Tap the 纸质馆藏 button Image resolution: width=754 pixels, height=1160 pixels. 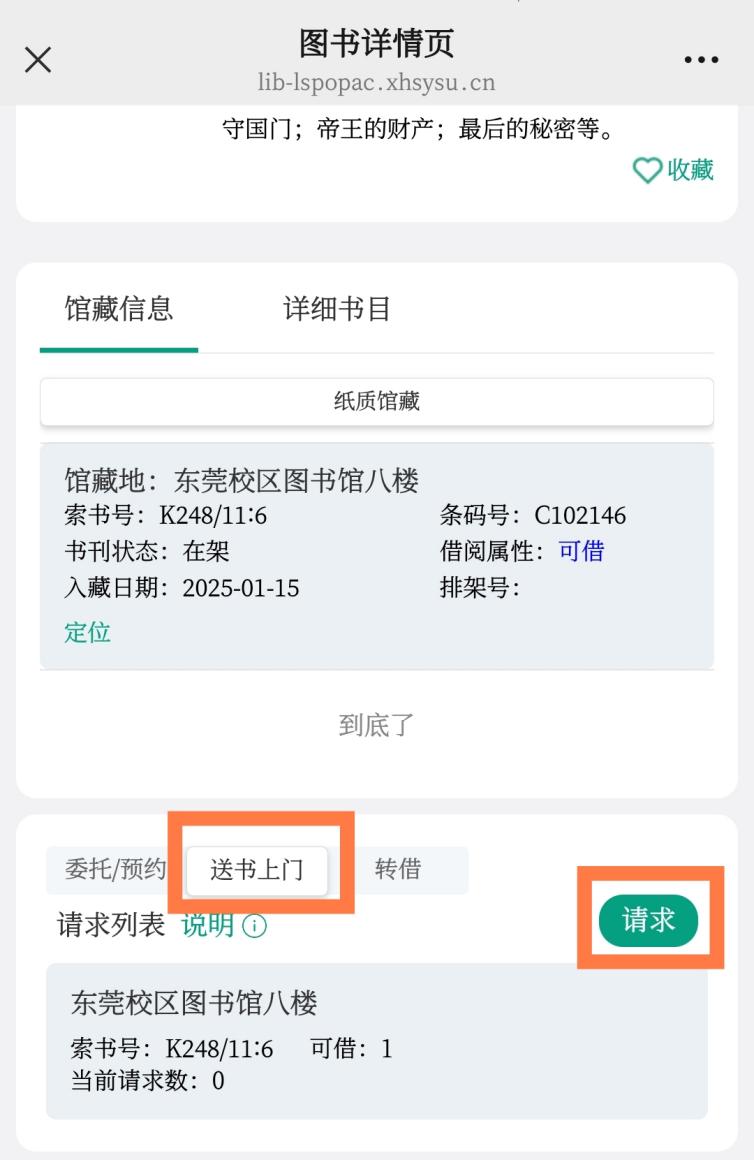377,402
